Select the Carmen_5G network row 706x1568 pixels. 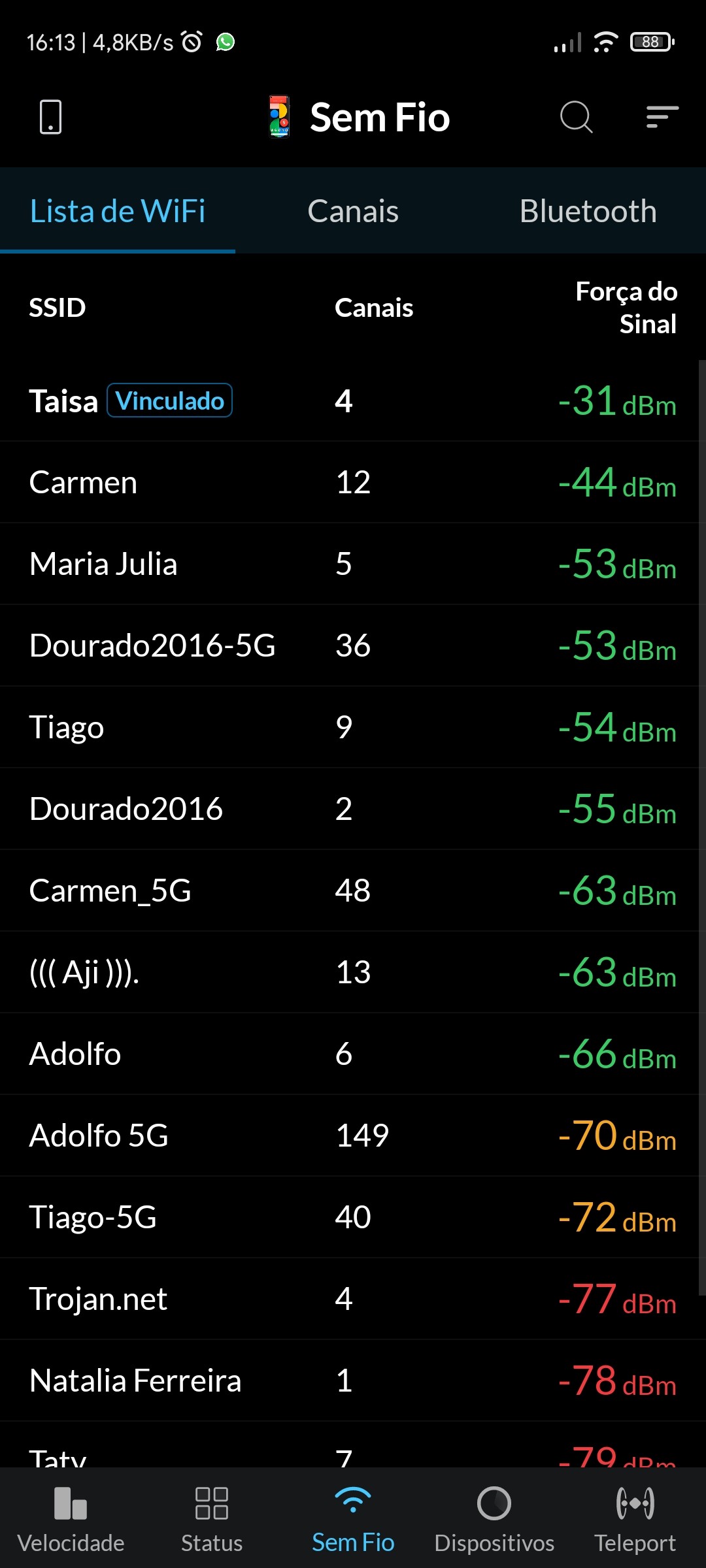[x=353, y=890]
